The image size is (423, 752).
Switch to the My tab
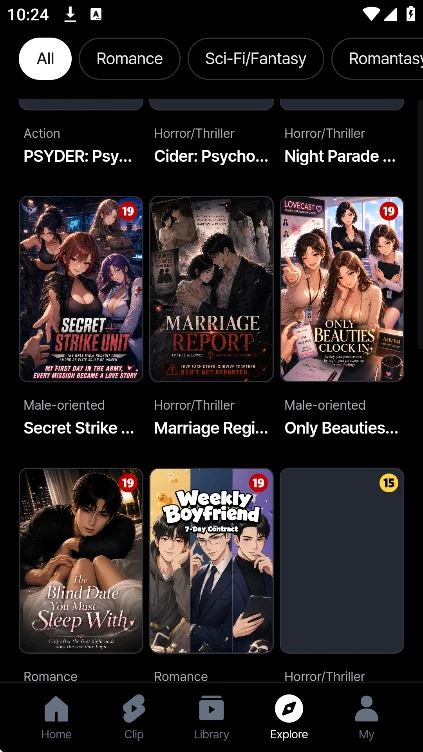[366, 717]
